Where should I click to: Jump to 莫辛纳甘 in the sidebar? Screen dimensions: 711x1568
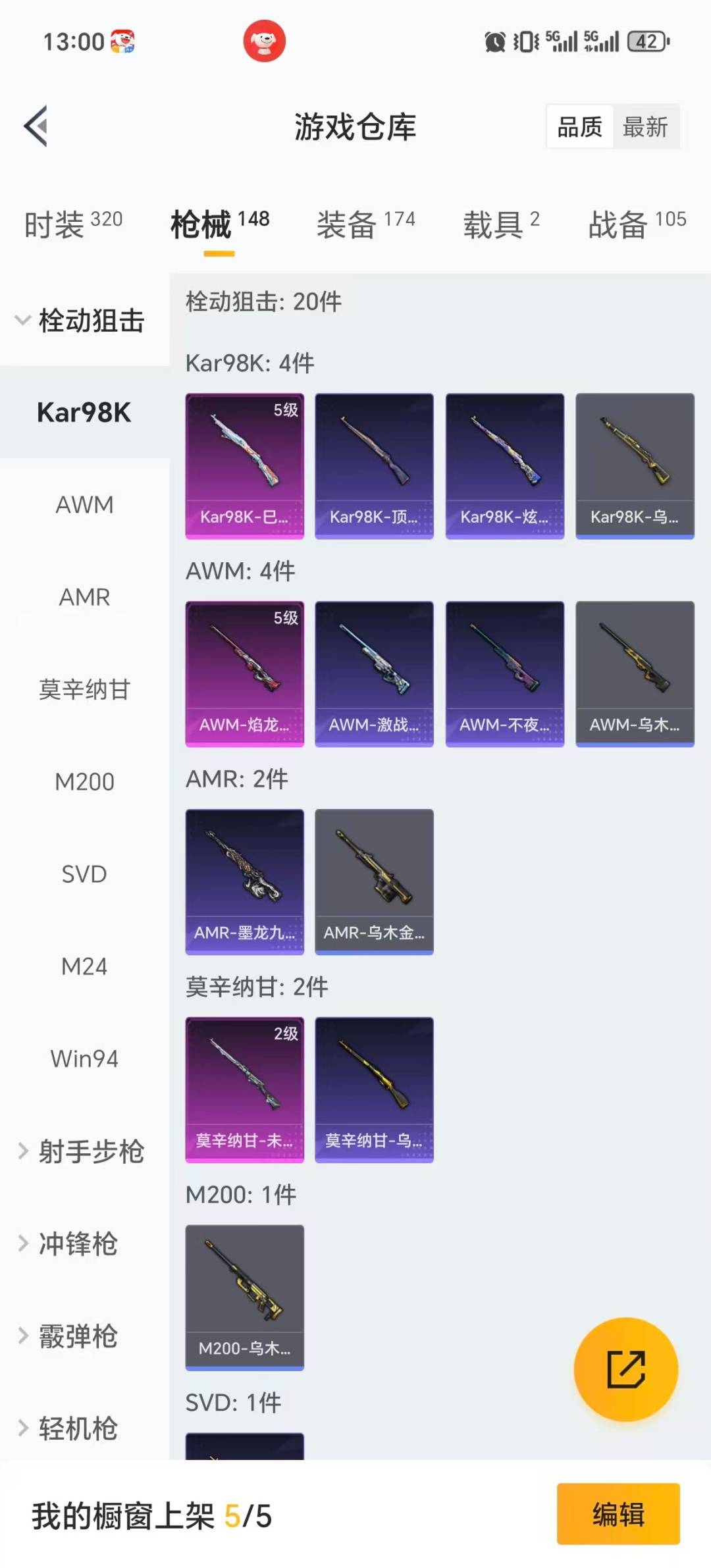pos(84,689)
